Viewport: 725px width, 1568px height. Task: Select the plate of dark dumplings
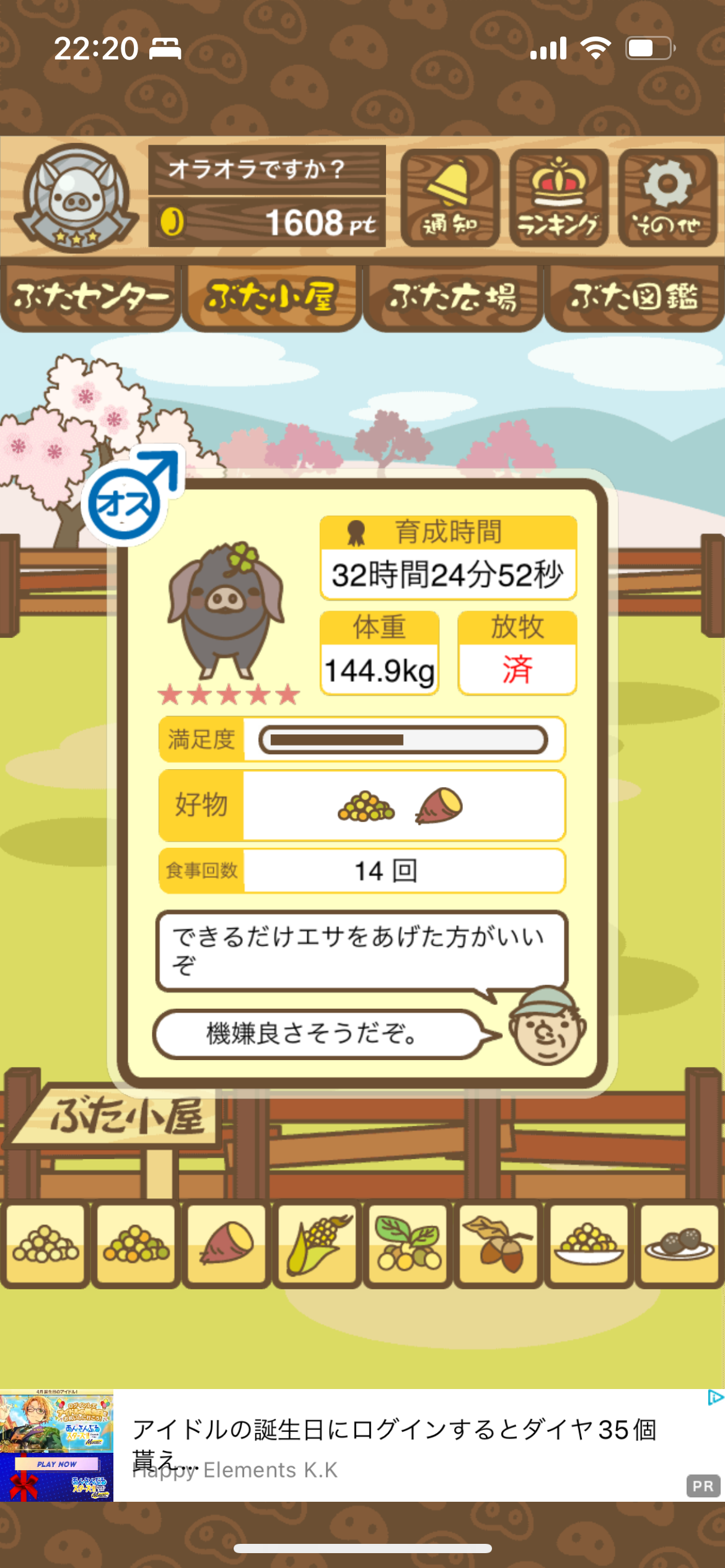[679, 1244]
